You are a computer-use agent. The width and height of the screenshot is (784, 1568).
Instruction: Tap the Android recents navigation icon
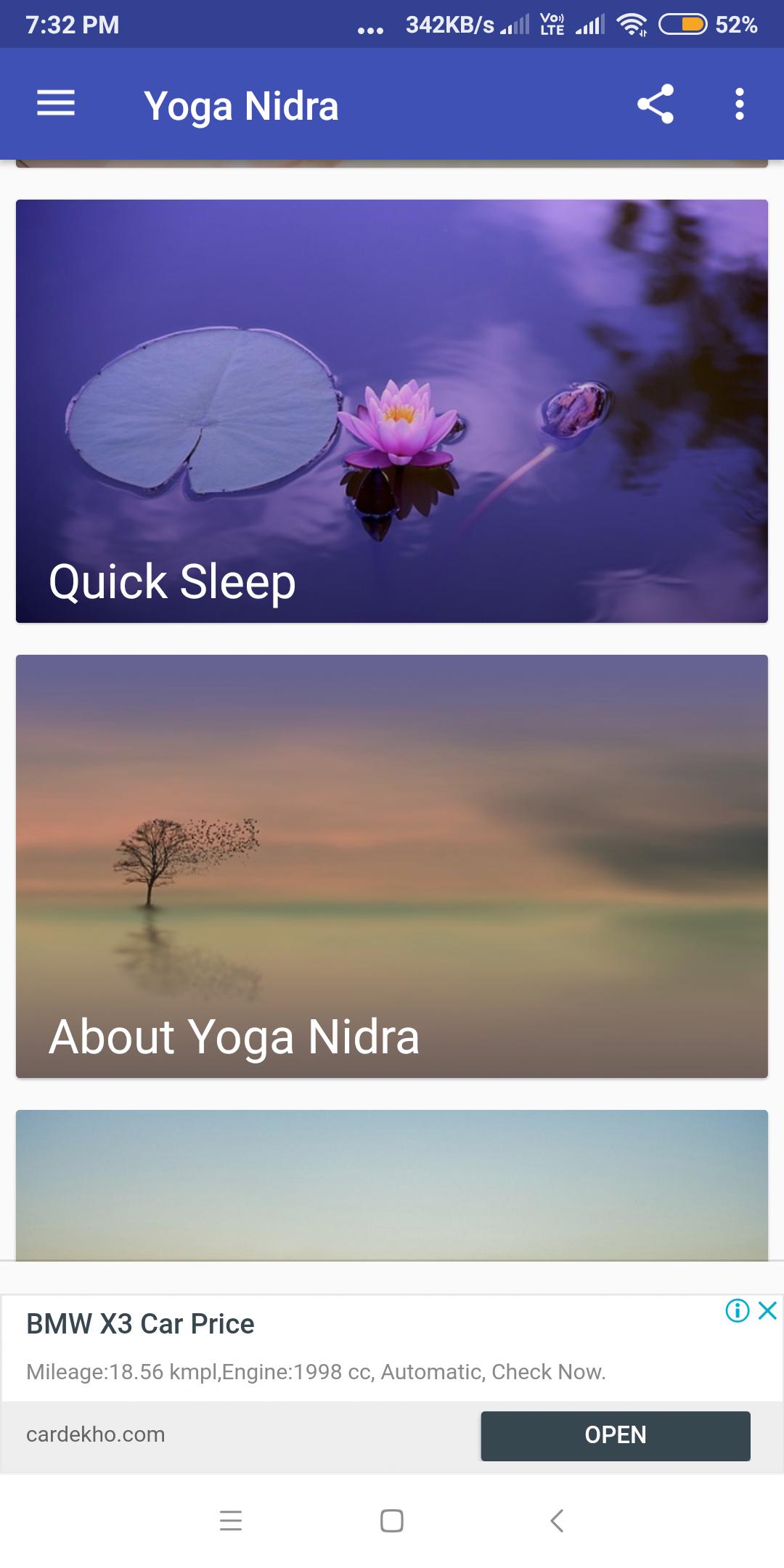coord(231,1522)
